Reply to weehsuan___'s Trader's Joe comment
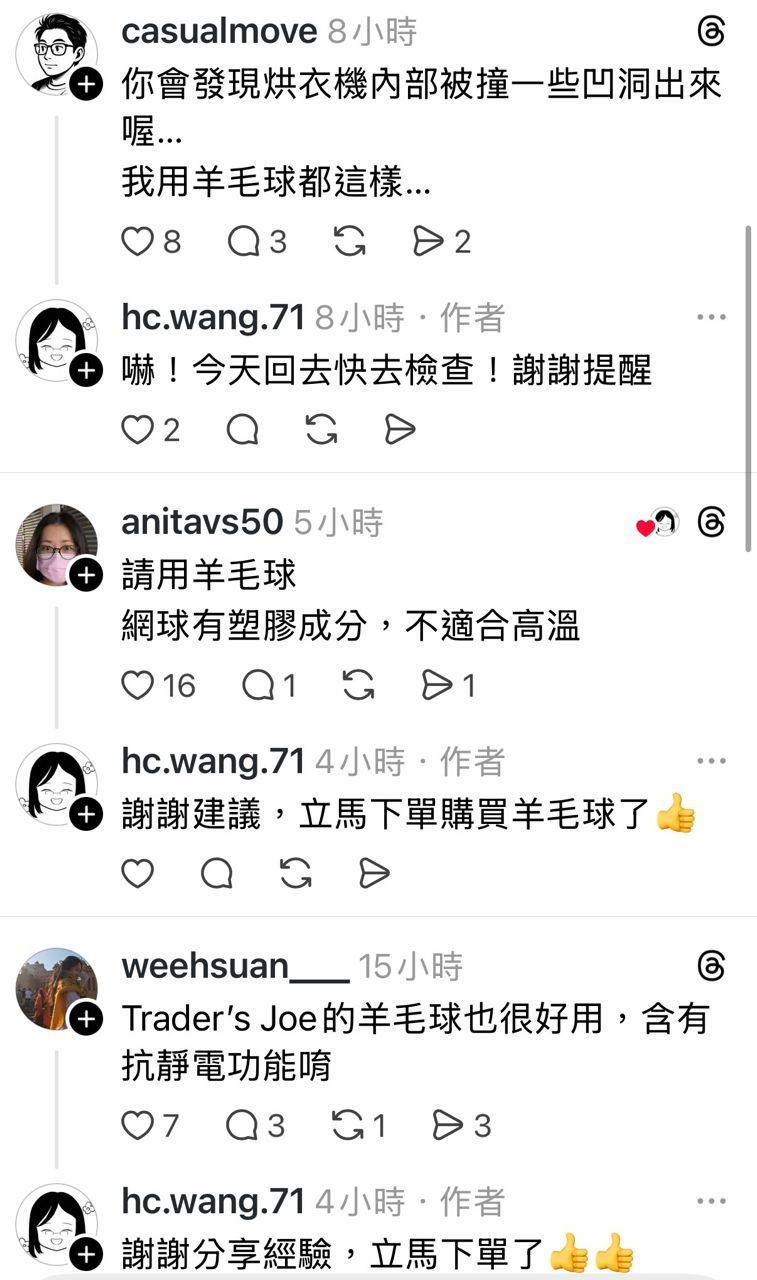The image size is (757, 1280). pyautogui.click(x=243, y=1125)
